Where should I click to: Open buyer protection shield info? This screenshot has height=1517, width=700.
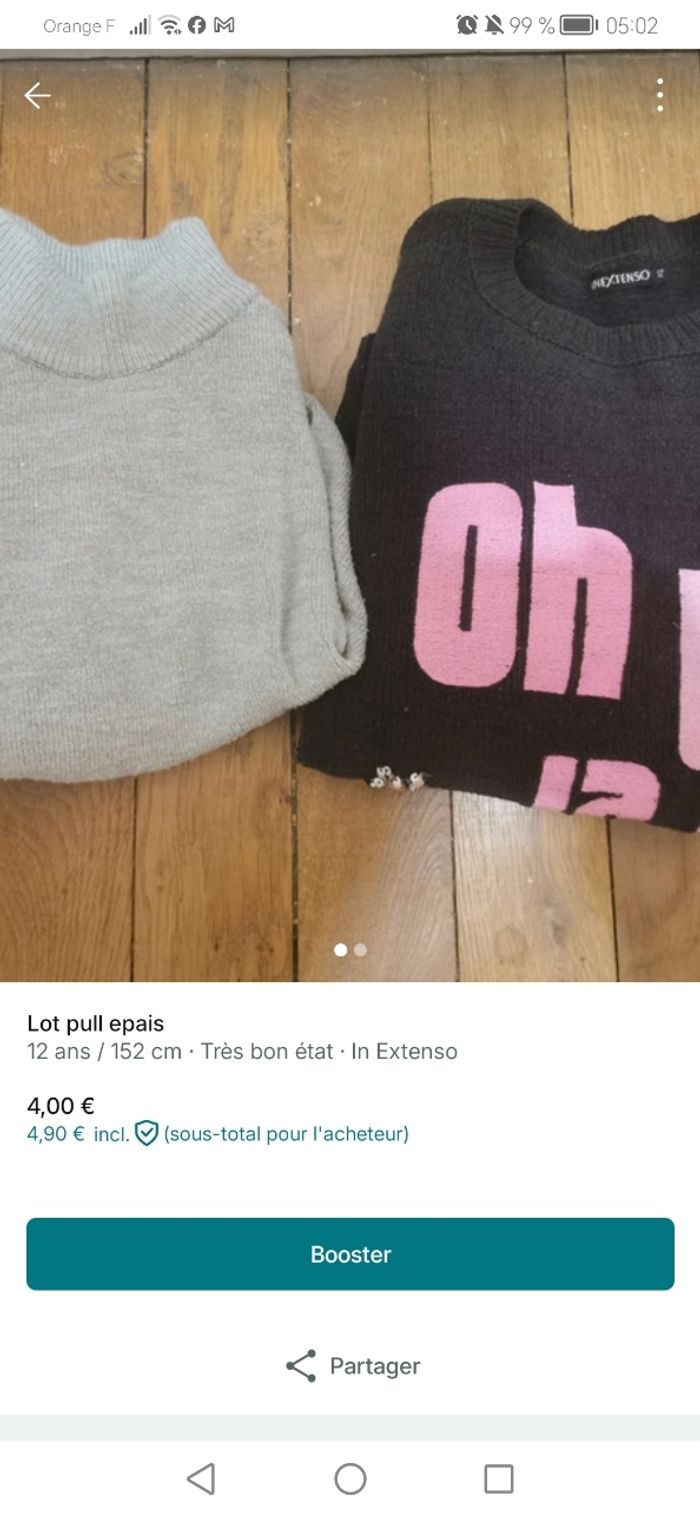tap(147, 1134)
